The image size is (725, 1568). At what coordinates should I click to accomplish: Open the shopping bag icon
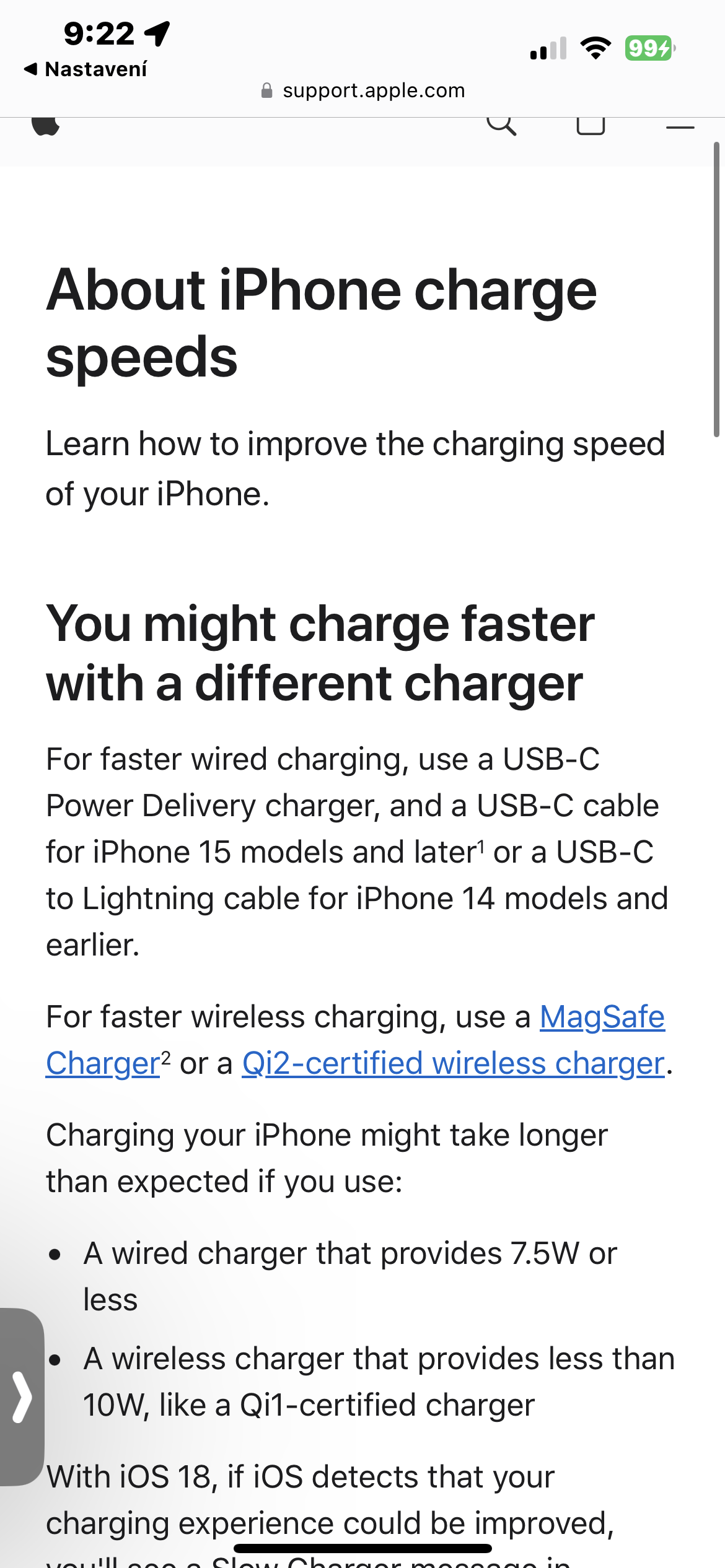coord(590,125)
